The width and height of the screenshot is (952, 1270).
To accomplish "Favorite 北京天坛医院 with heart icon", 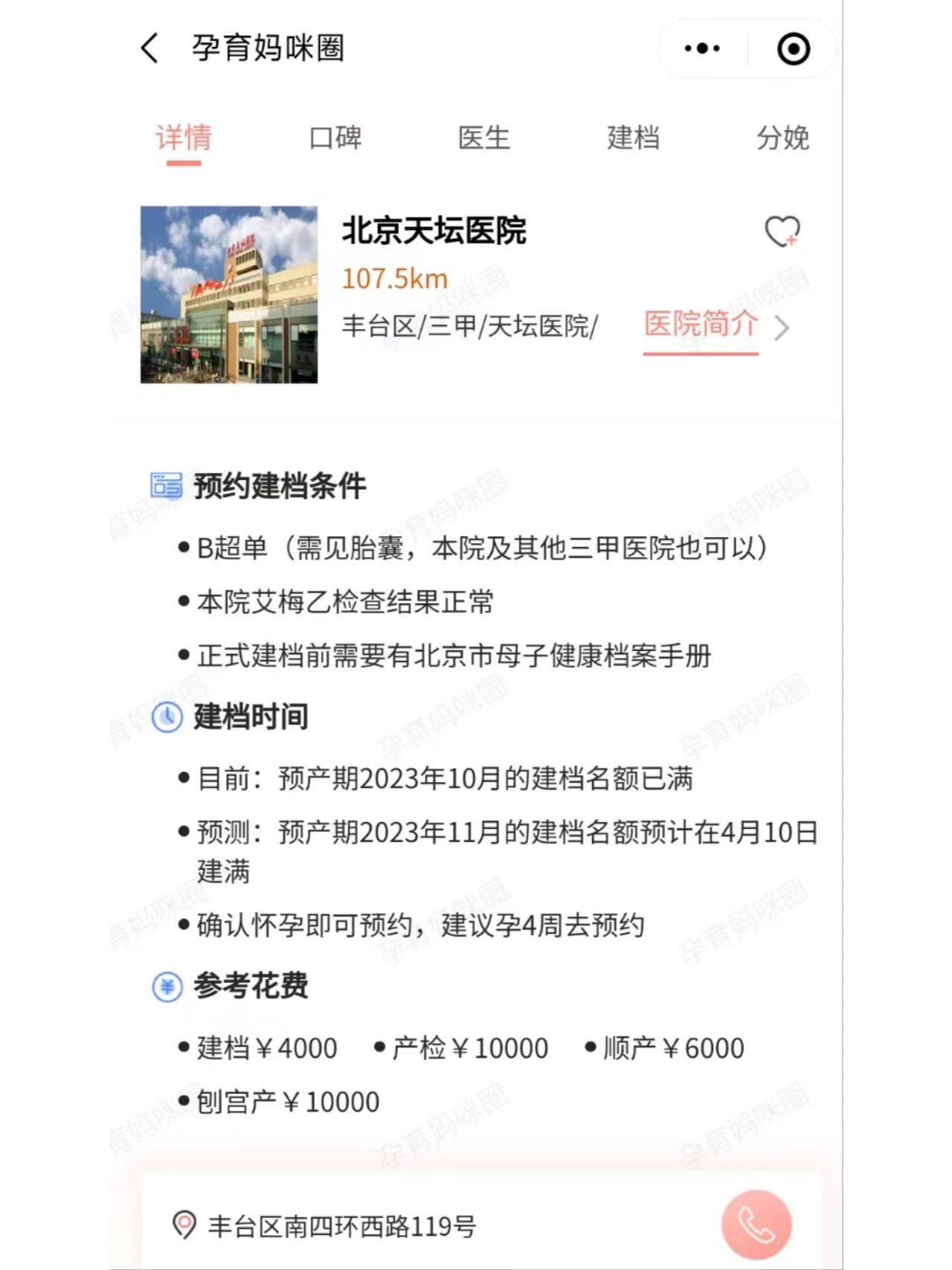I will (782, 232).
